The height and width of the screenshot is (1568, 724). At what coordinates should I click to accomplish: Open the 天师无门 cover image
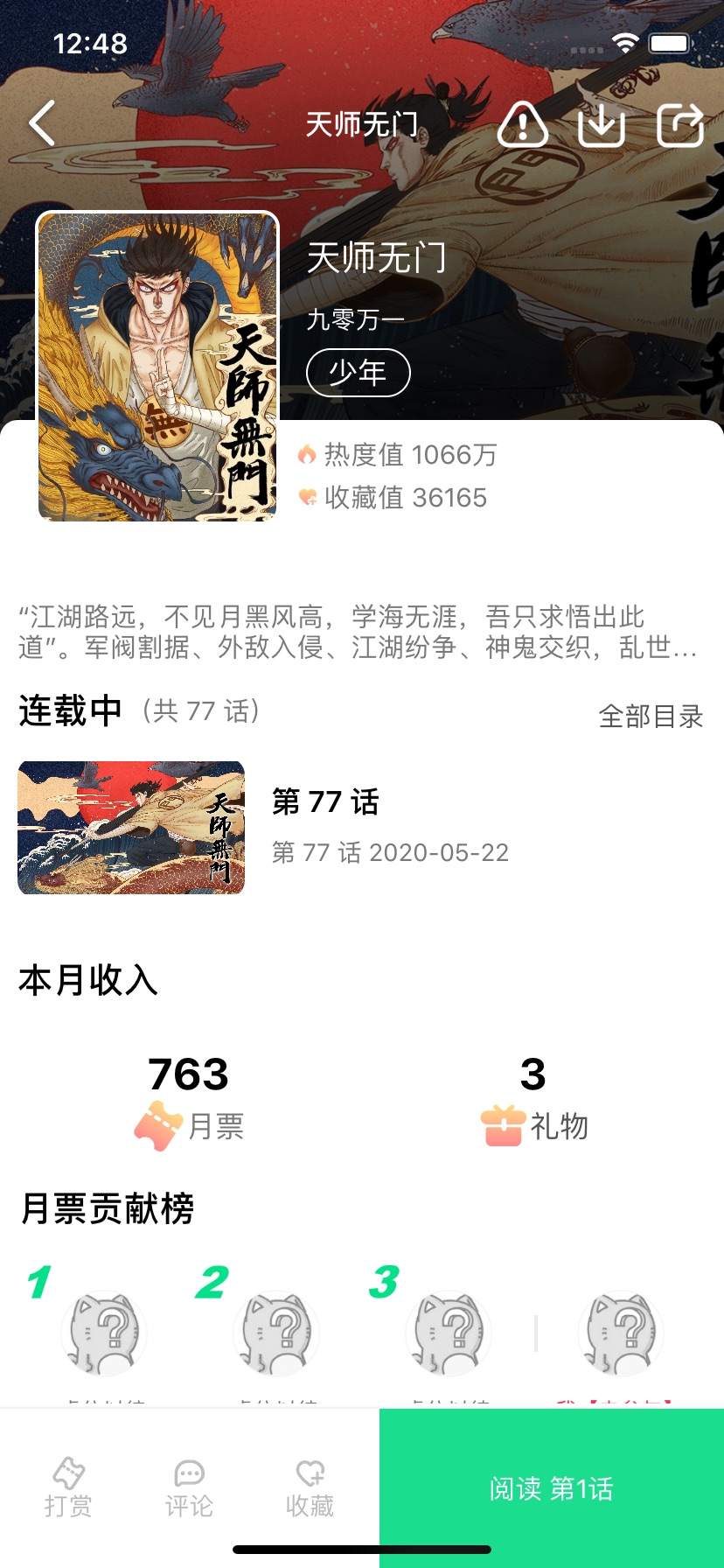click(x=157, y=366)
